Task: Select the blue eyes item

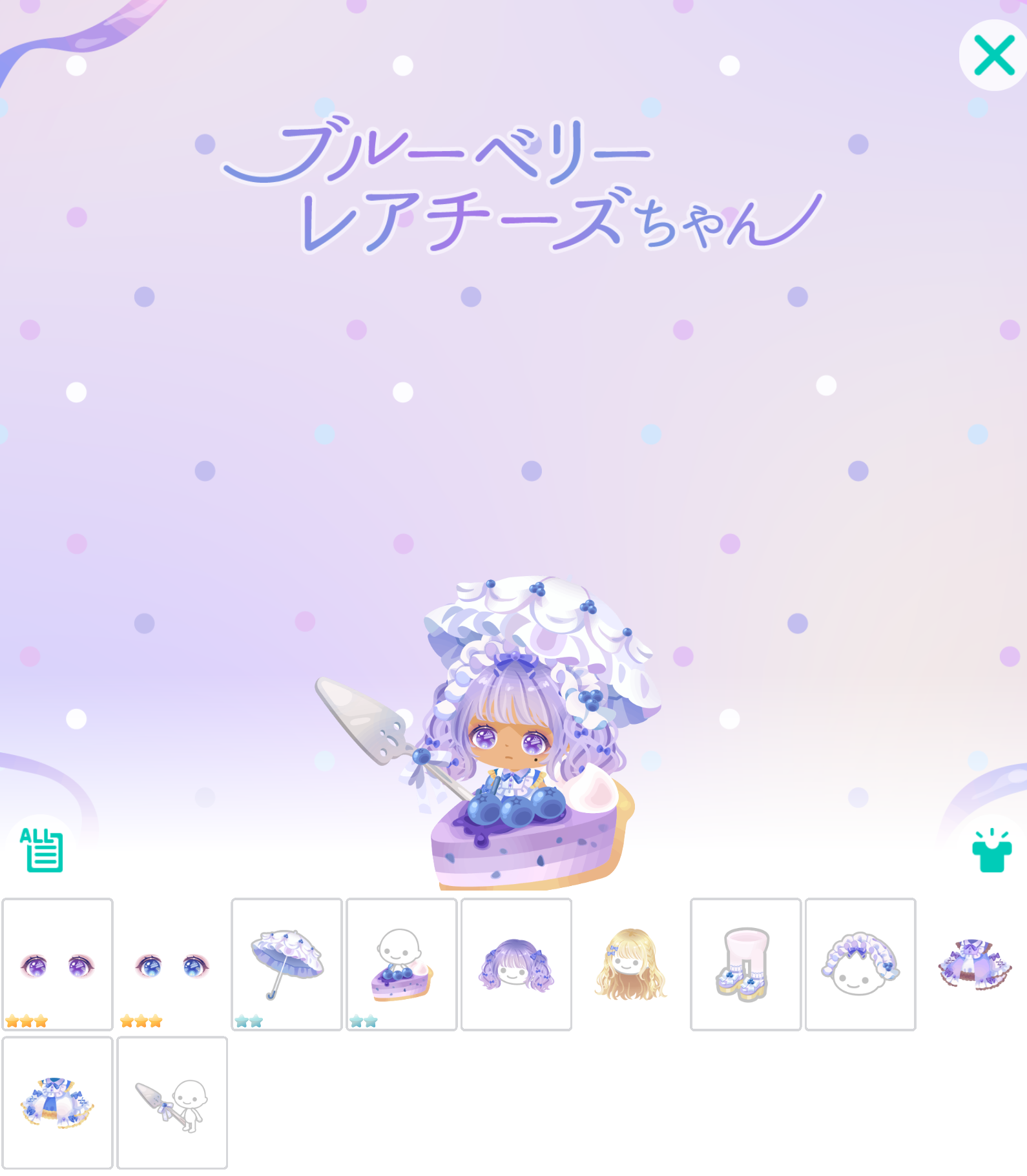Action: click(172, 964)
